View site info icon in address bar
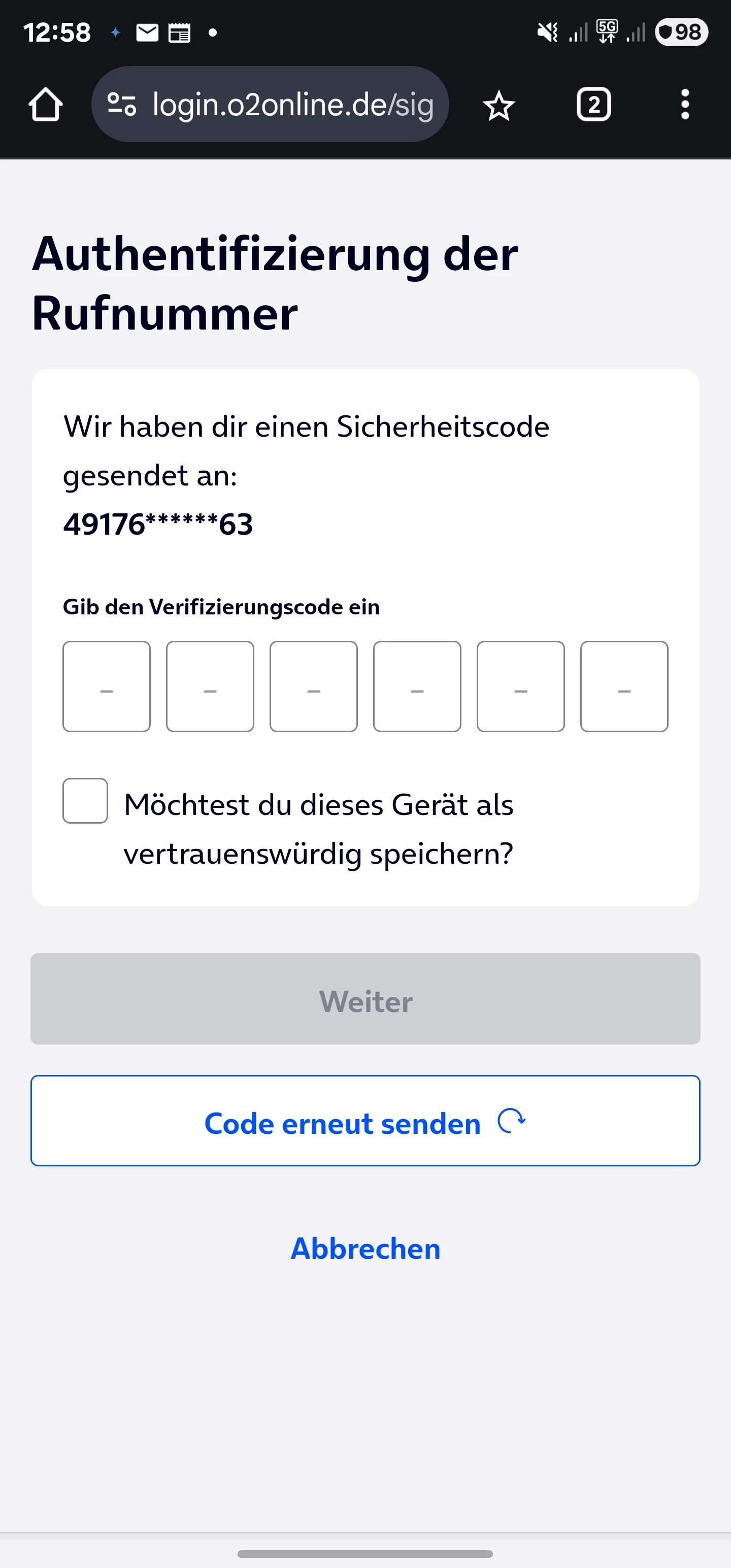This screenshot has height=1568, width=731. click(121, 104)
